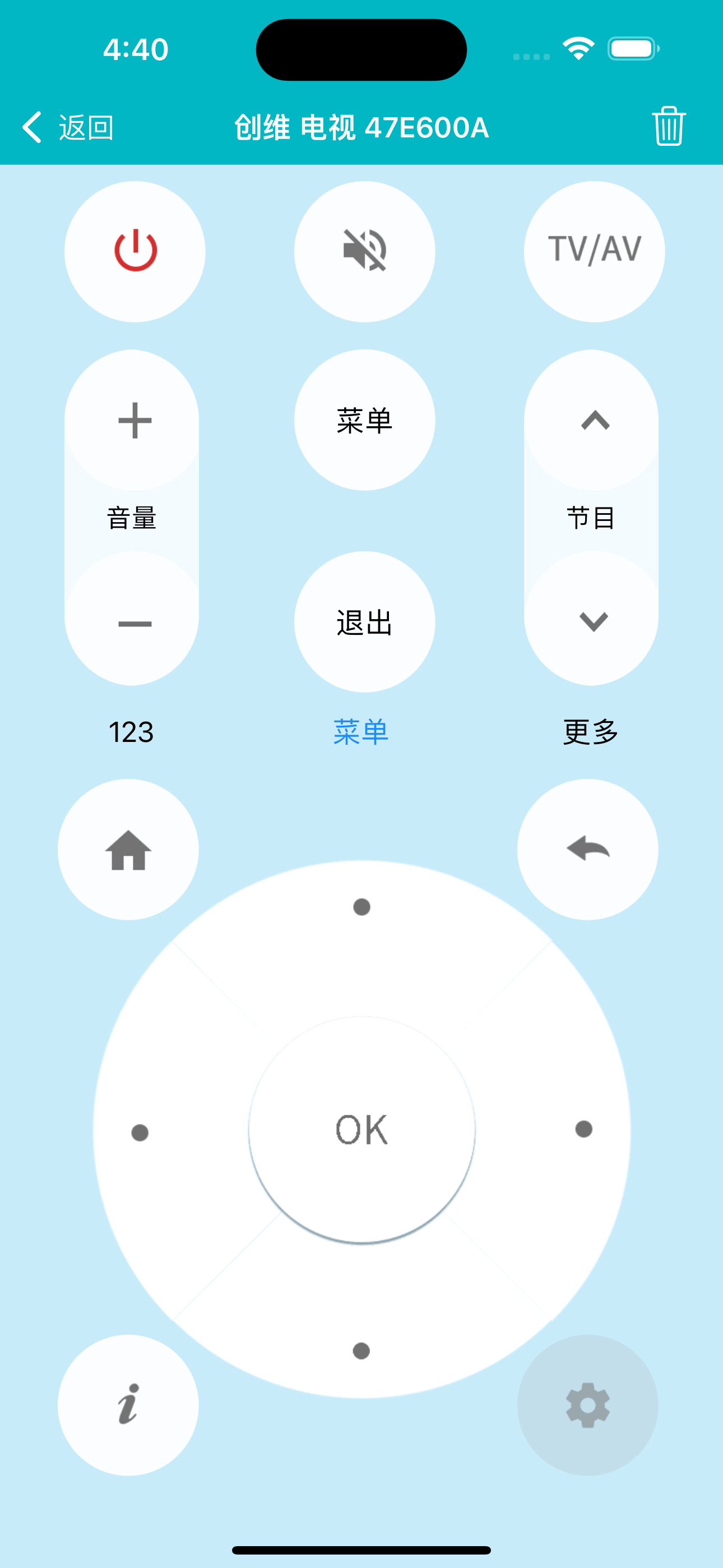Mute the TV sound
Viewport: 723px width, 1568px height.
point(364,251)
